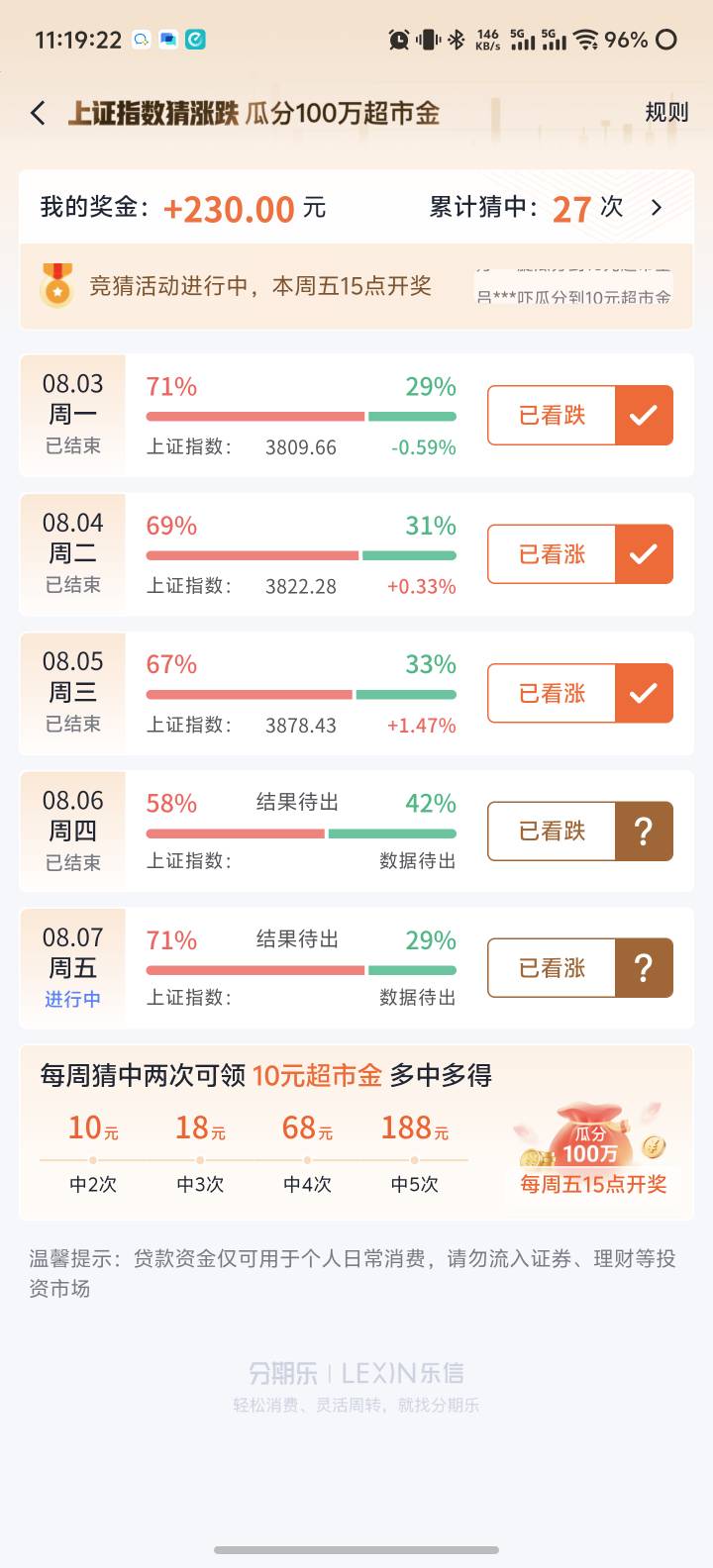Tap the 已看涨 button for 08.05 周三
Viewport: 713px width, 1568px height.
(x=580, y=693)
